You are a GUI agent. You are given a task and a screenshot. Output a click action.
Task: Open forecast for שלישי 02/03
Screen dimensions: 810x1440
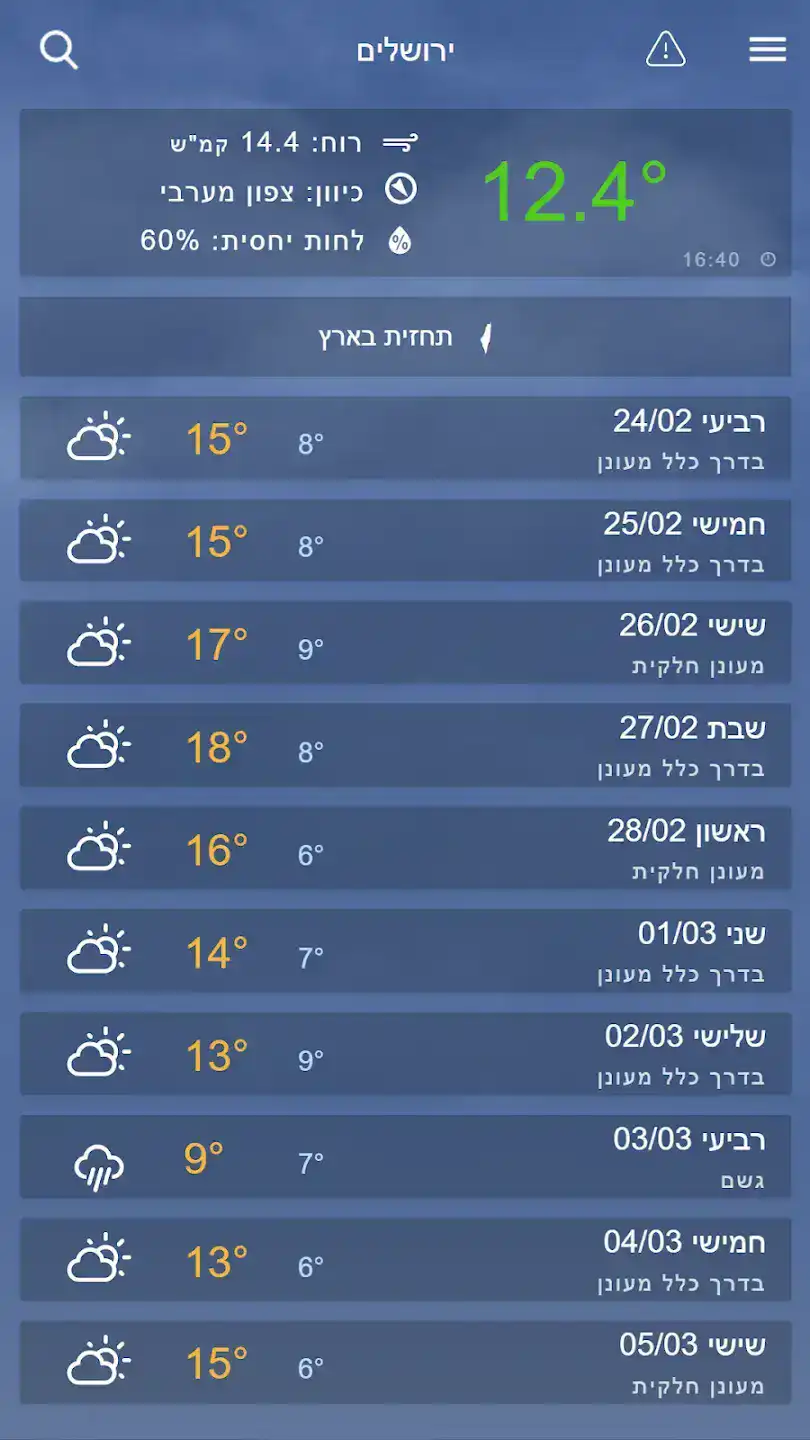tap(405, 1055)
